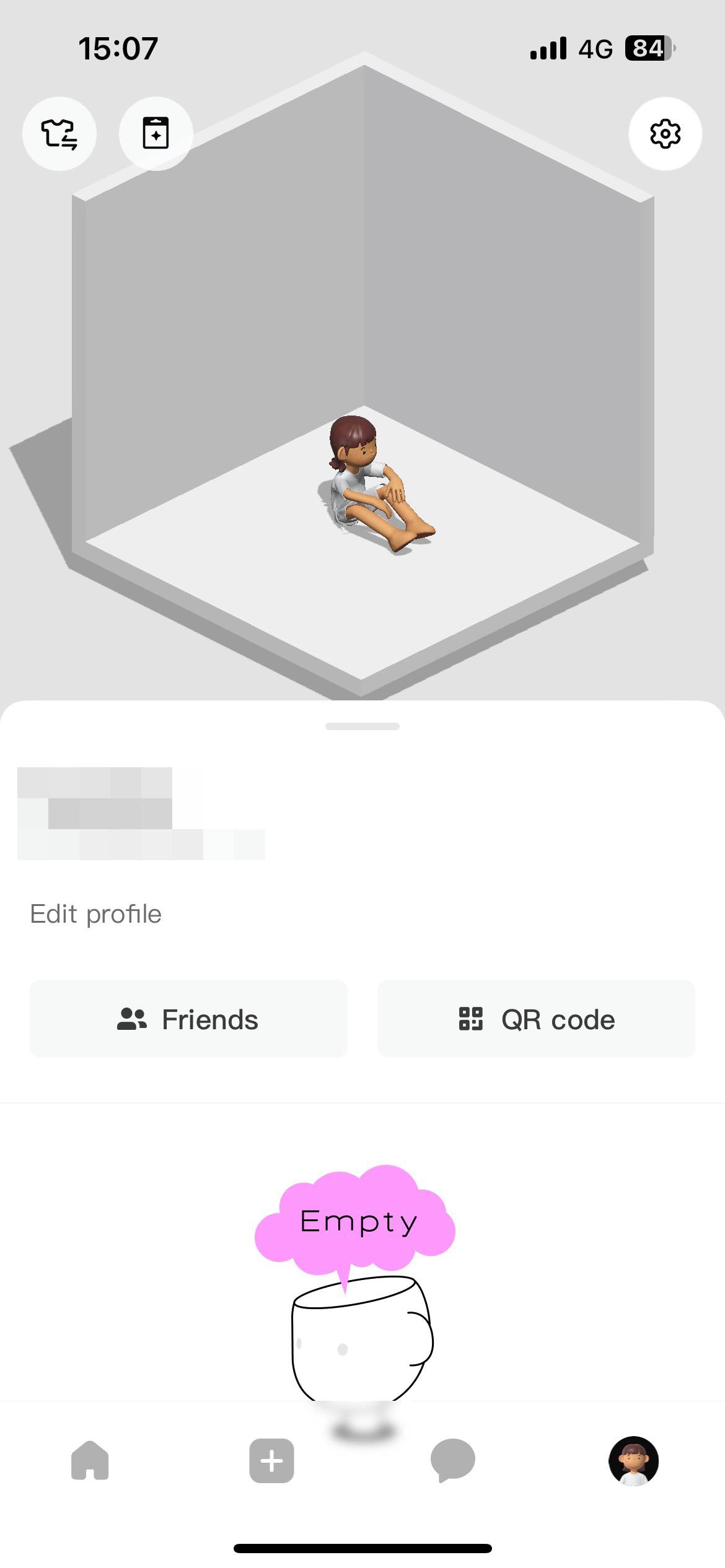Tap Edit profile
Image resolution: width=725 pixels, height=1568 pixels.
96,914
